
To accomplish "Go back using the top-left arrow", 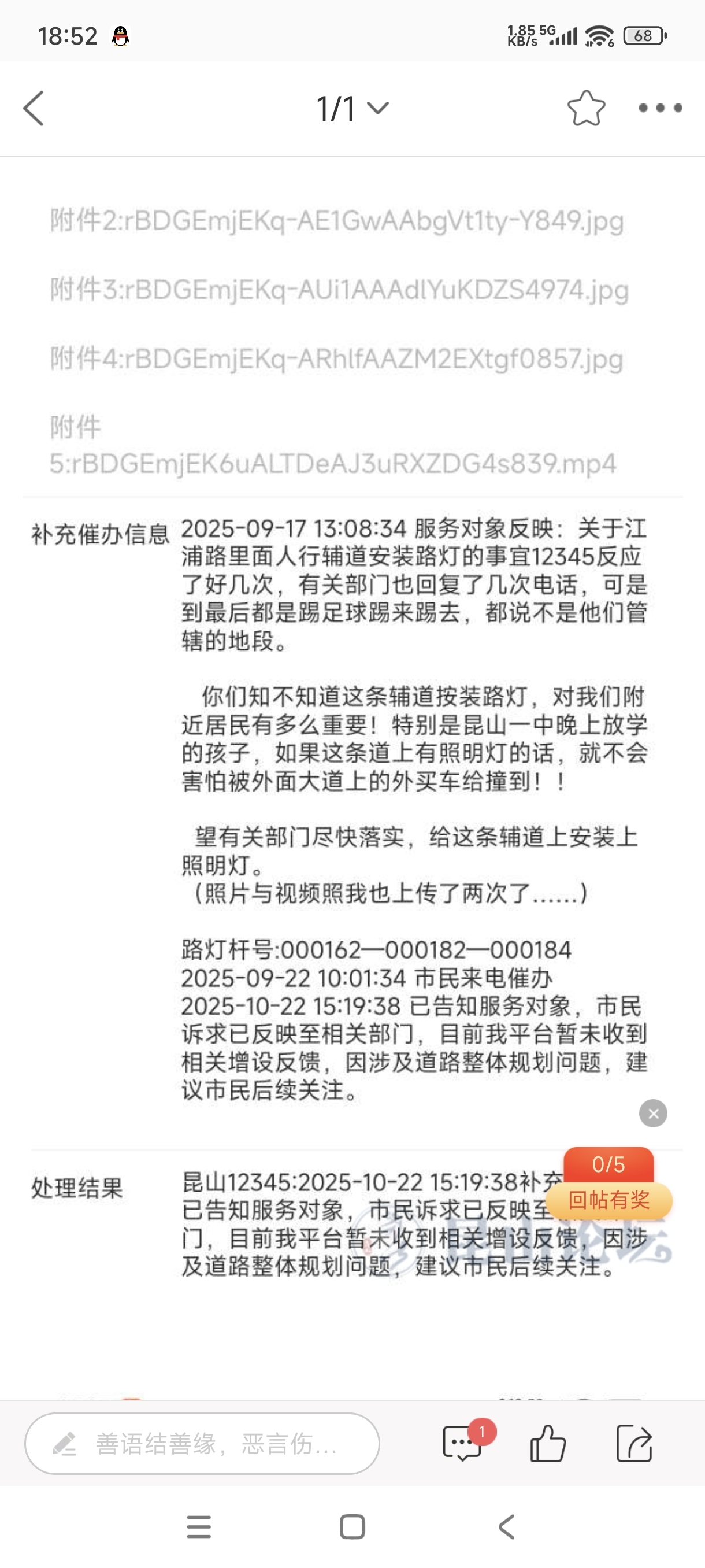I will 34,108.
